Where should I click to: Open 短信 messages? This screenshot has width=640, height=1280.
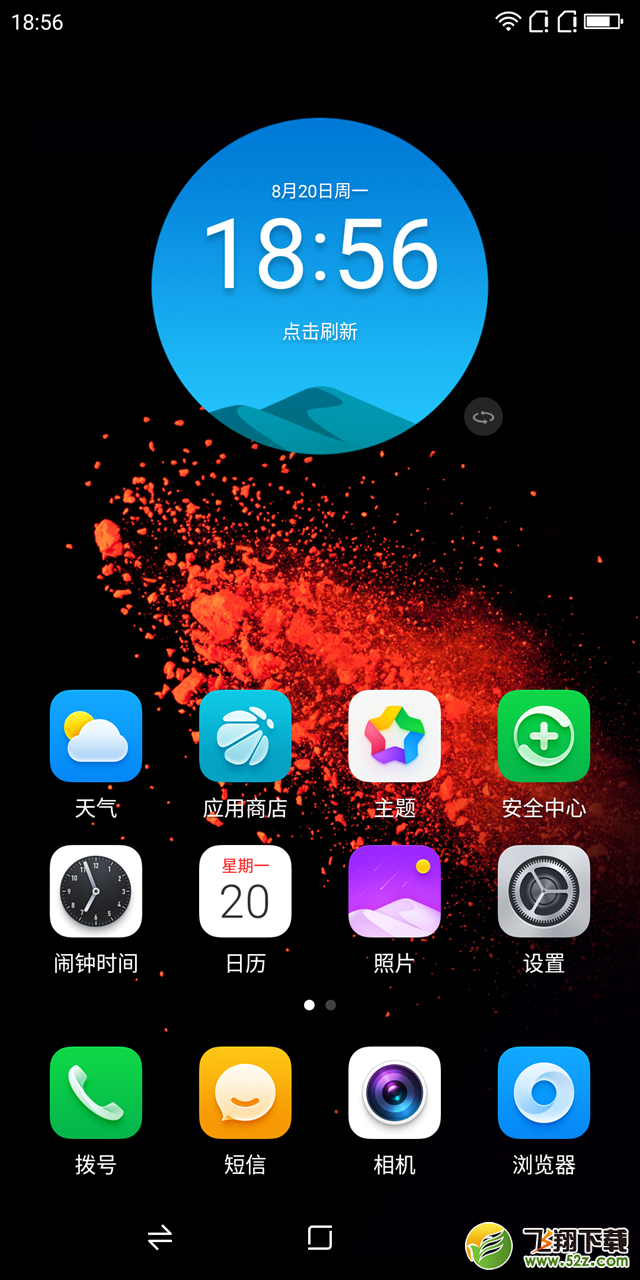click(245, 1093)
